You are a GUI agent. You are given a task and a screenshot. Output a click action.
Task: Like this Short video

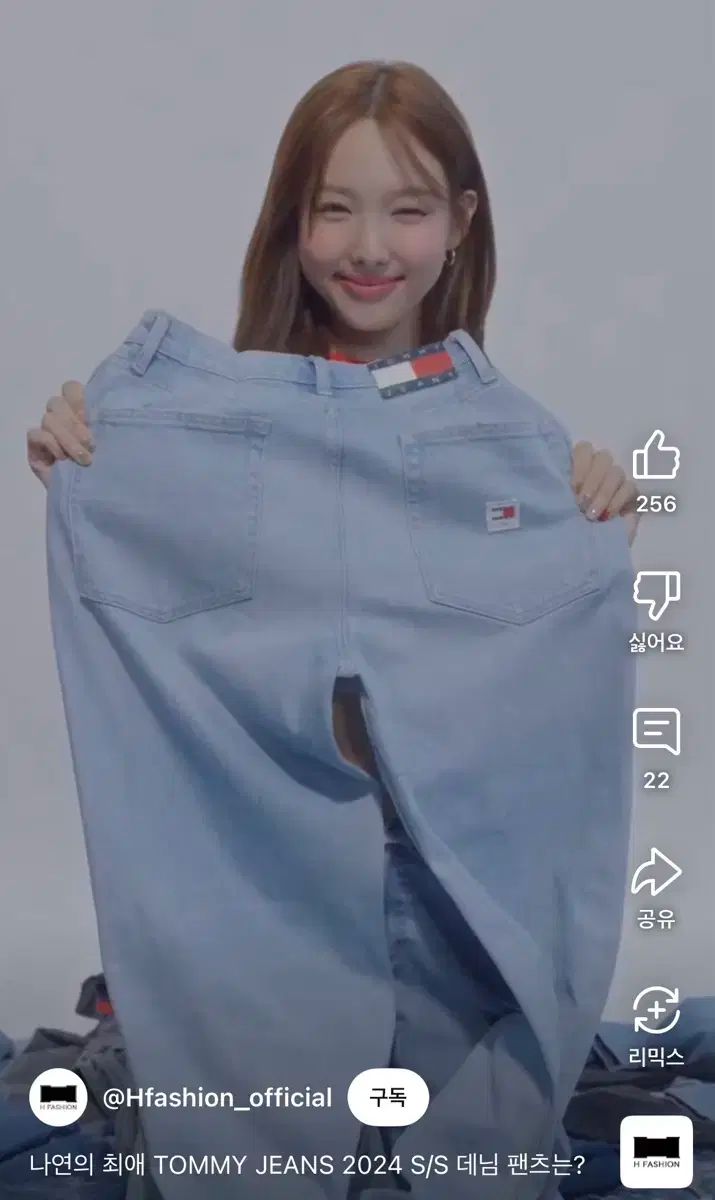656,457
